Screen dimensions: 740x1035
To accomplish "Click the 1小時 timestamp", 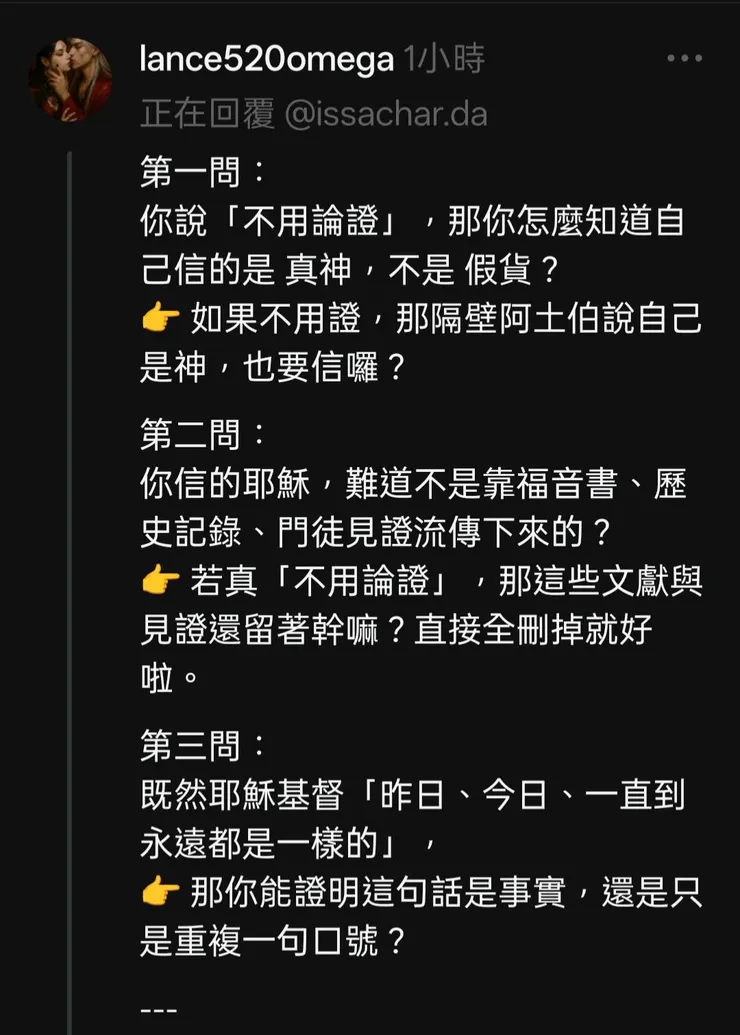I will click(x=448, y=58).
